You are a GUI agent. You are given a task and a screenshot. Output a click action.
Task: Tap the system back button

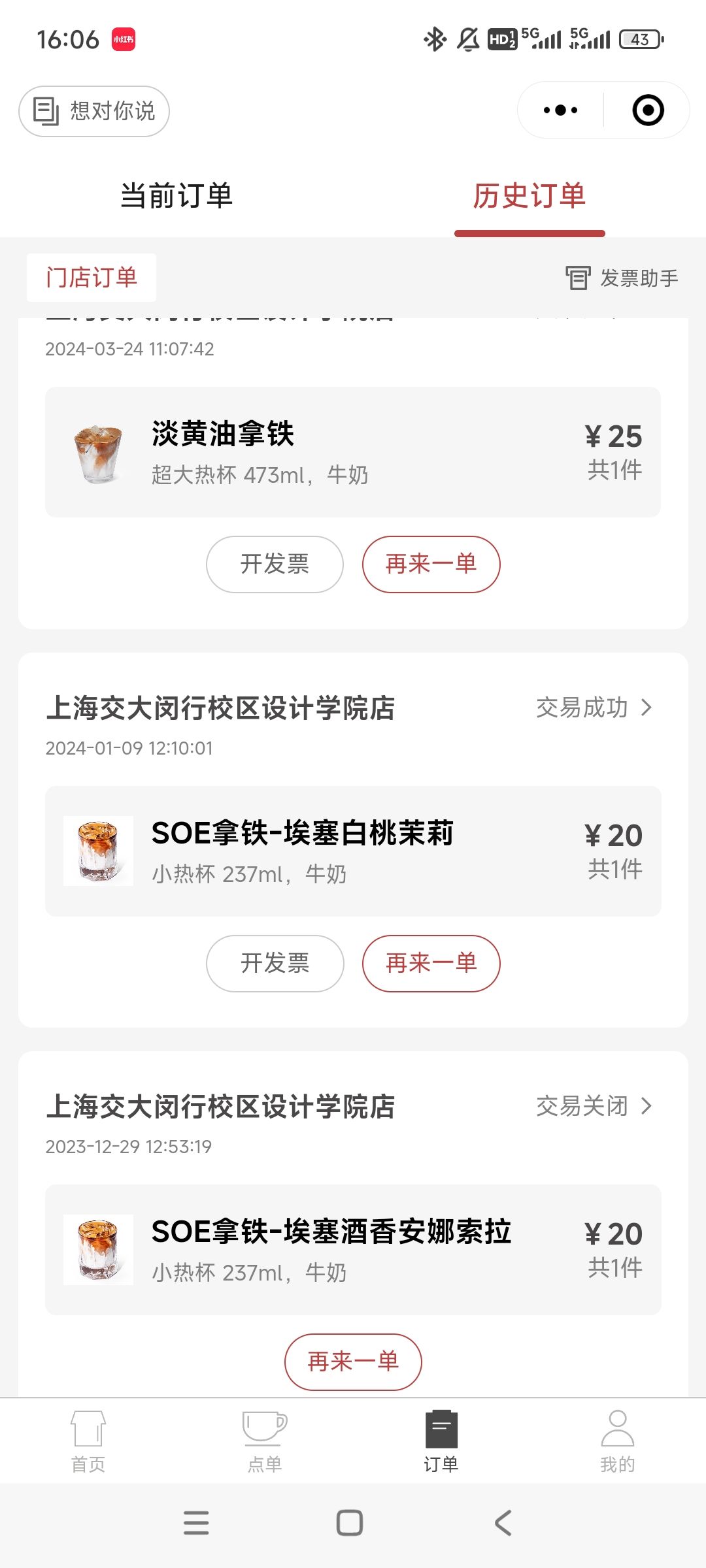click(503, 1523)
